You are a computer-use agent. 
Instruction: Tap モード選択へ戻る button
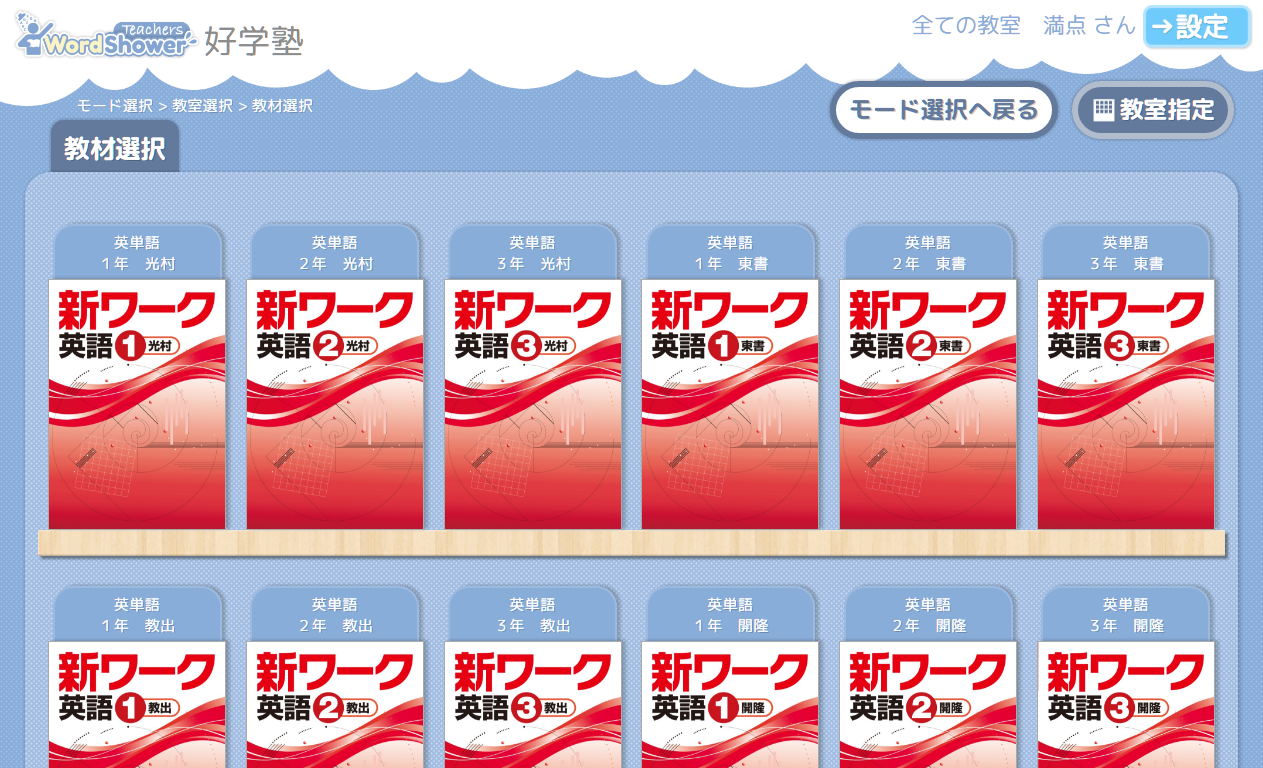coord(943,110)
